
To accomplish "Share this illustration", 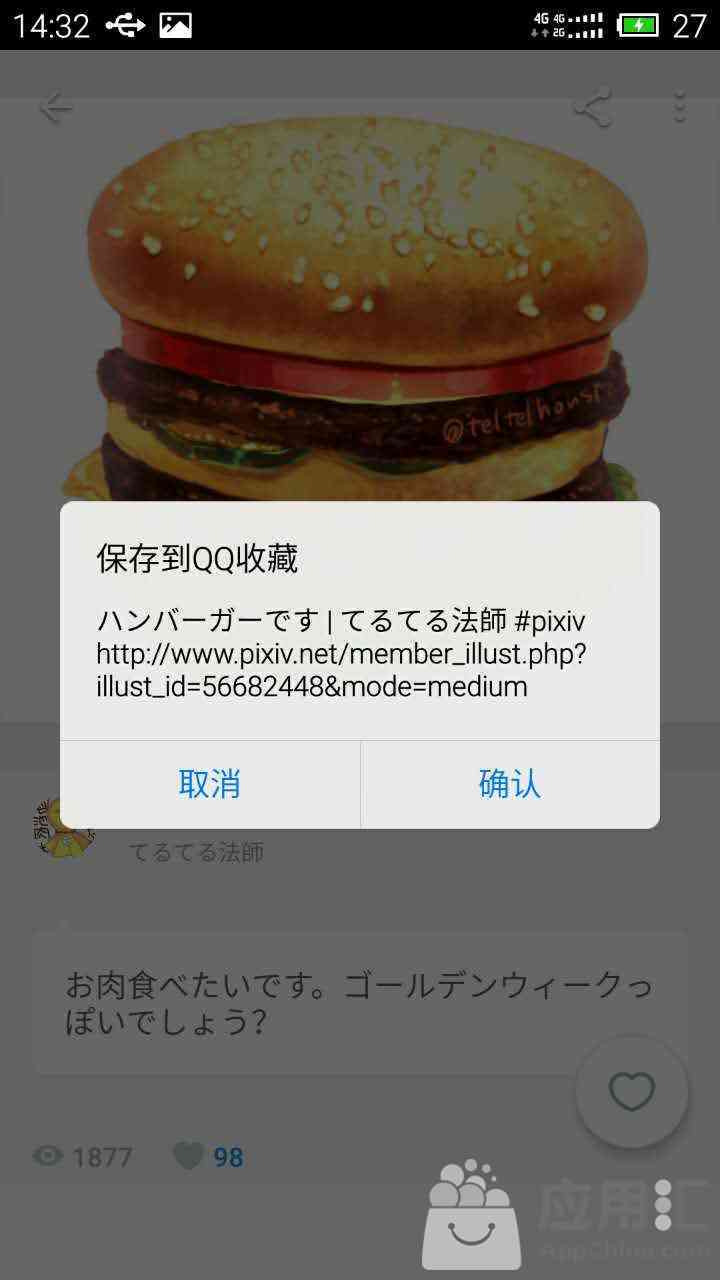I will (x=593, y=107).
